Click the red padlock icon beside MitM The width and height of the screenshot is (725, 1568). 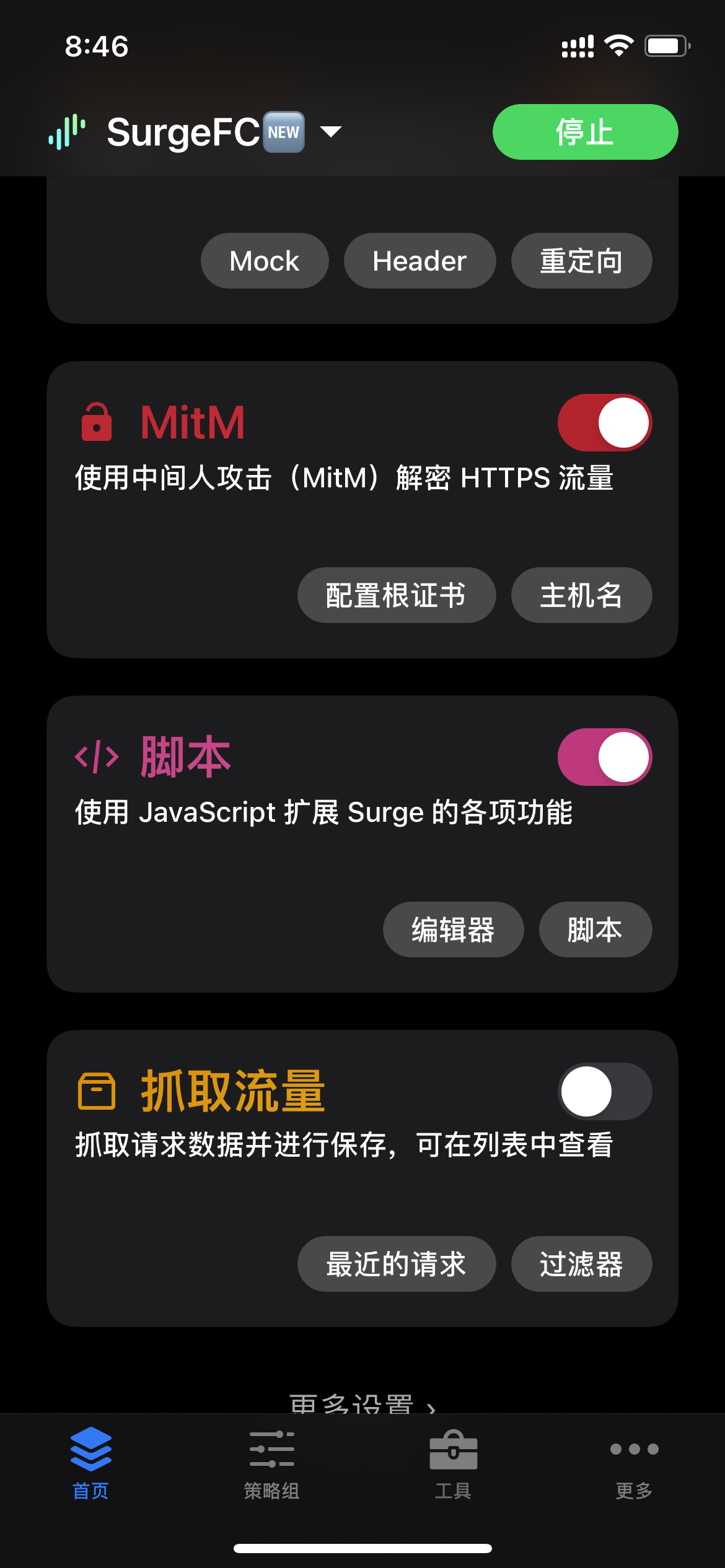[96, 422]
